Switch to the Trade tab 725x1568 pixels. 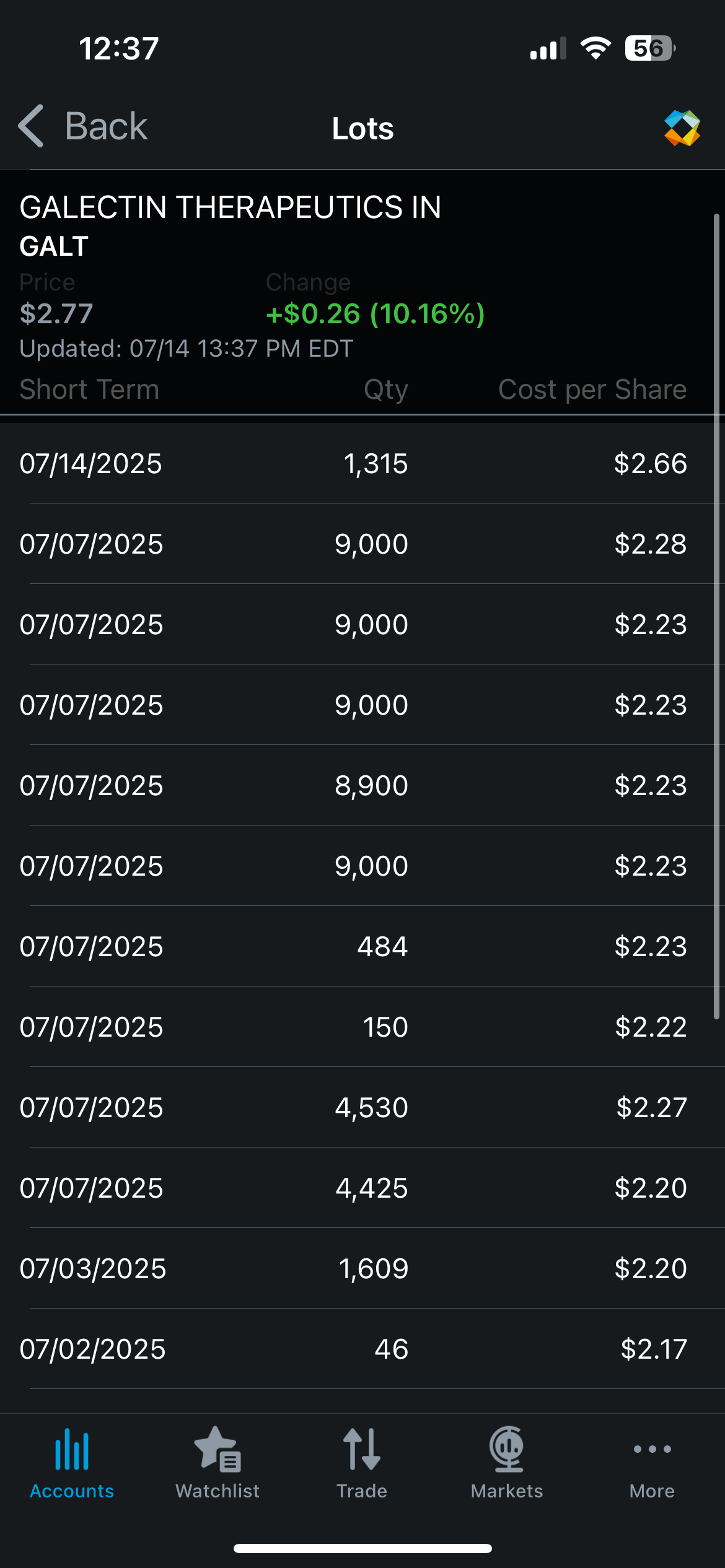pyautogui.click(x=362, y=1463)
